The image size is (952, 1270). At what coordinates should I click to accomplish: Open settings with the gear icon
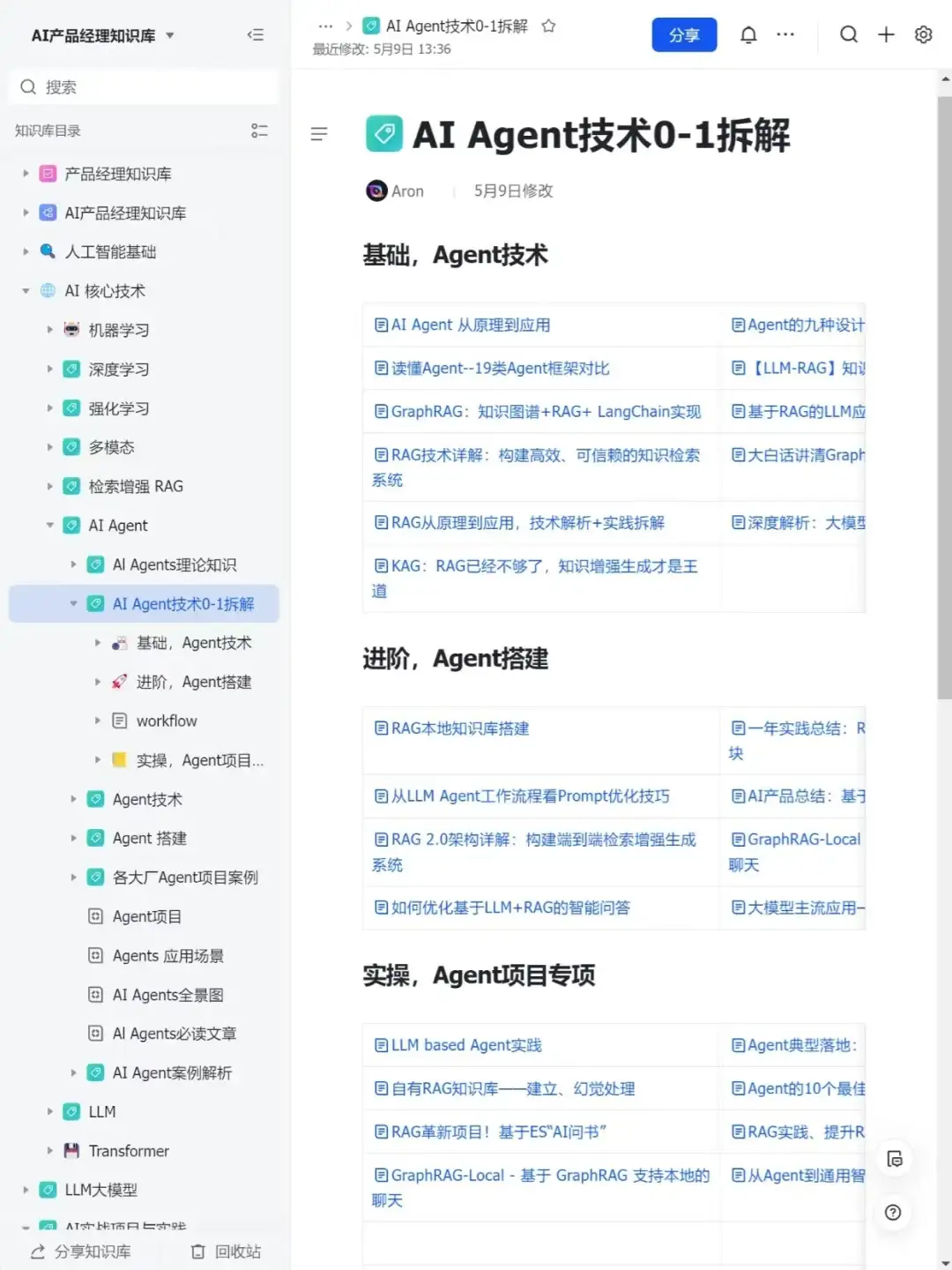[923, 34]
